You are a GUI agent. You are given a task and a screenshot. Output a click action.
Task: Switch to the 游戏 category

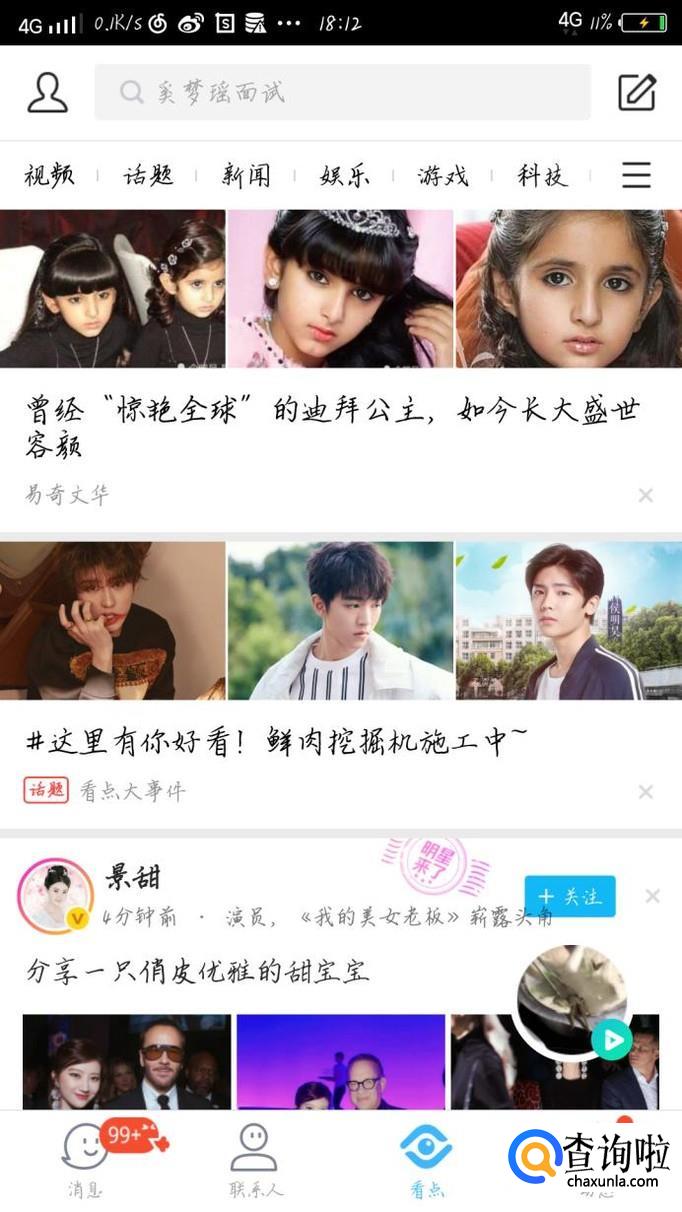(443, 176)
